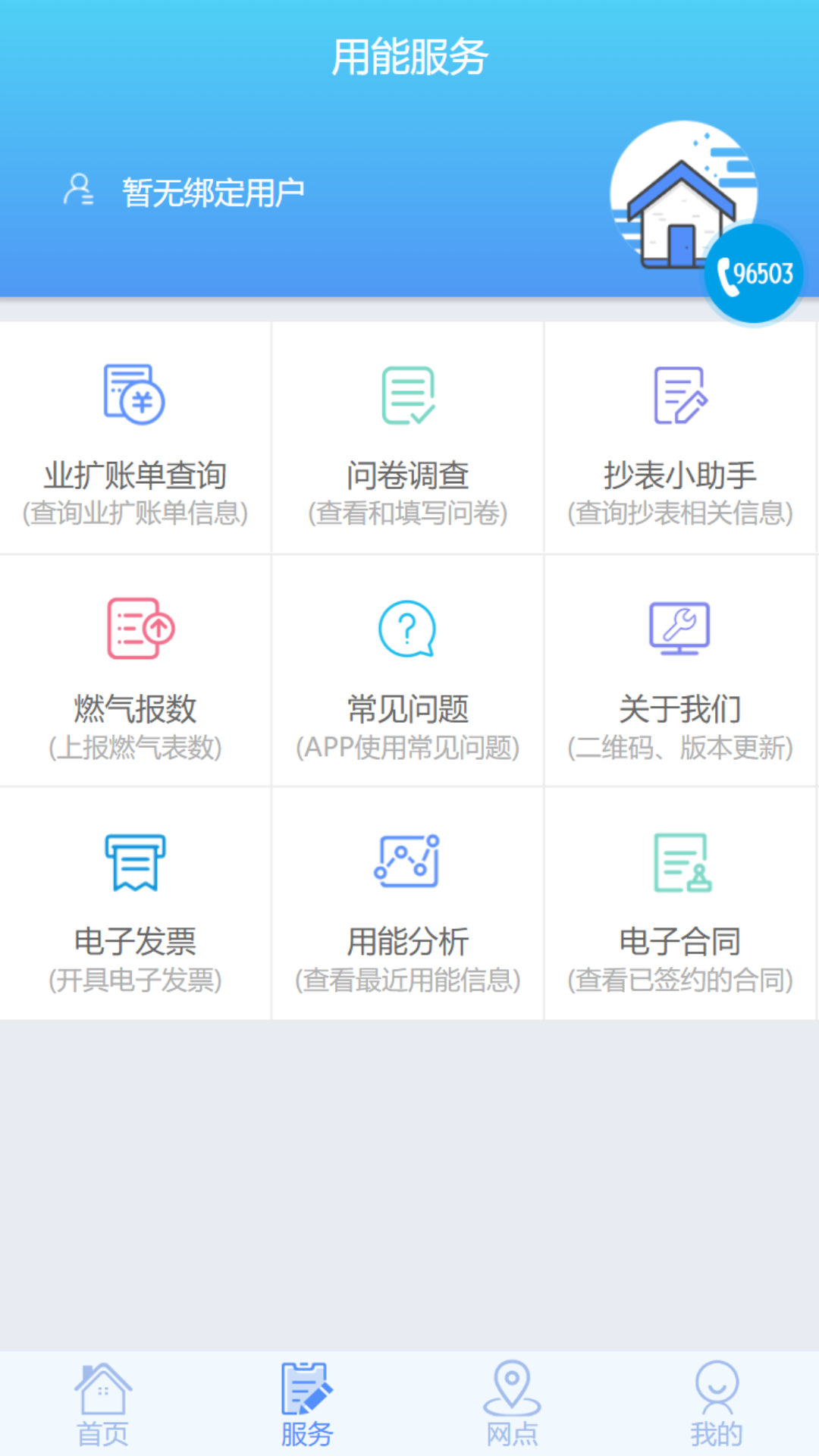Open 电子发票 e-invoice service
819x1456 pixels.
135,904
